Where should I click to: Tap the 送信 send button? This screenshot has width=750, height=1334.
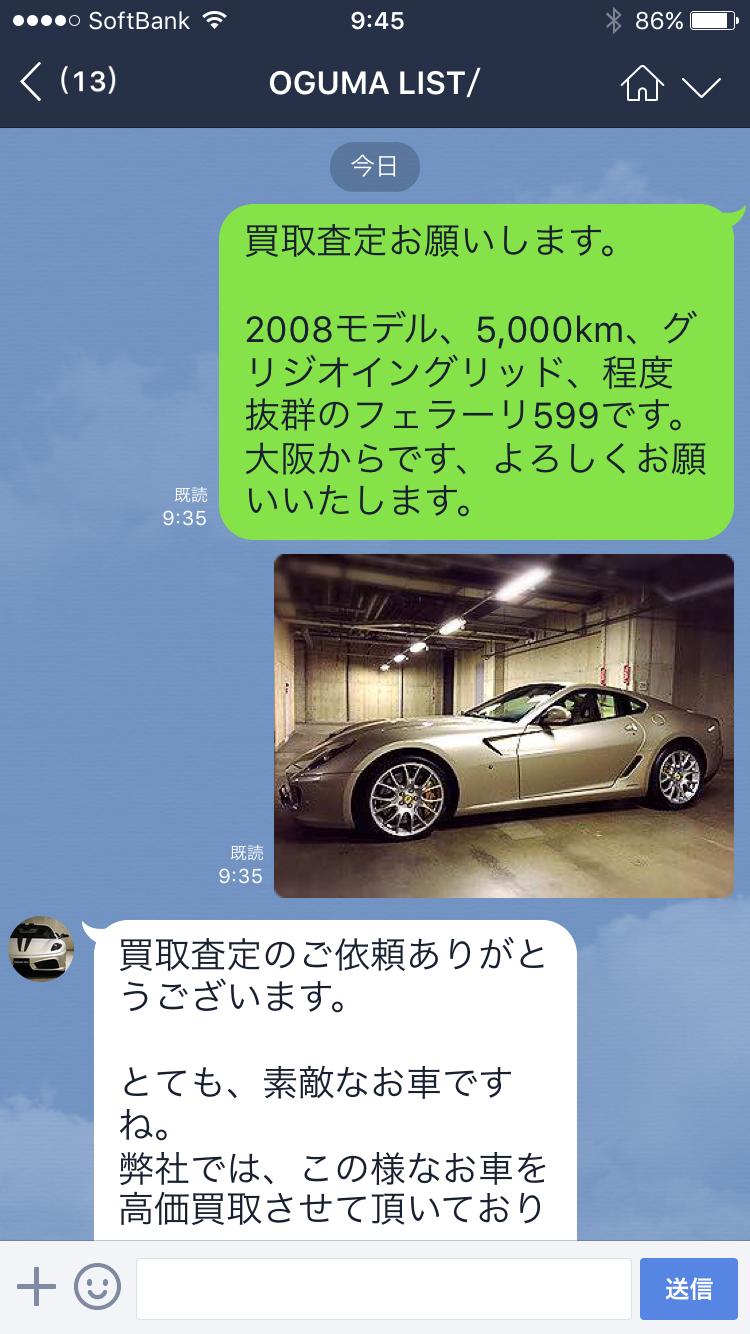(x=689, y=1288)
